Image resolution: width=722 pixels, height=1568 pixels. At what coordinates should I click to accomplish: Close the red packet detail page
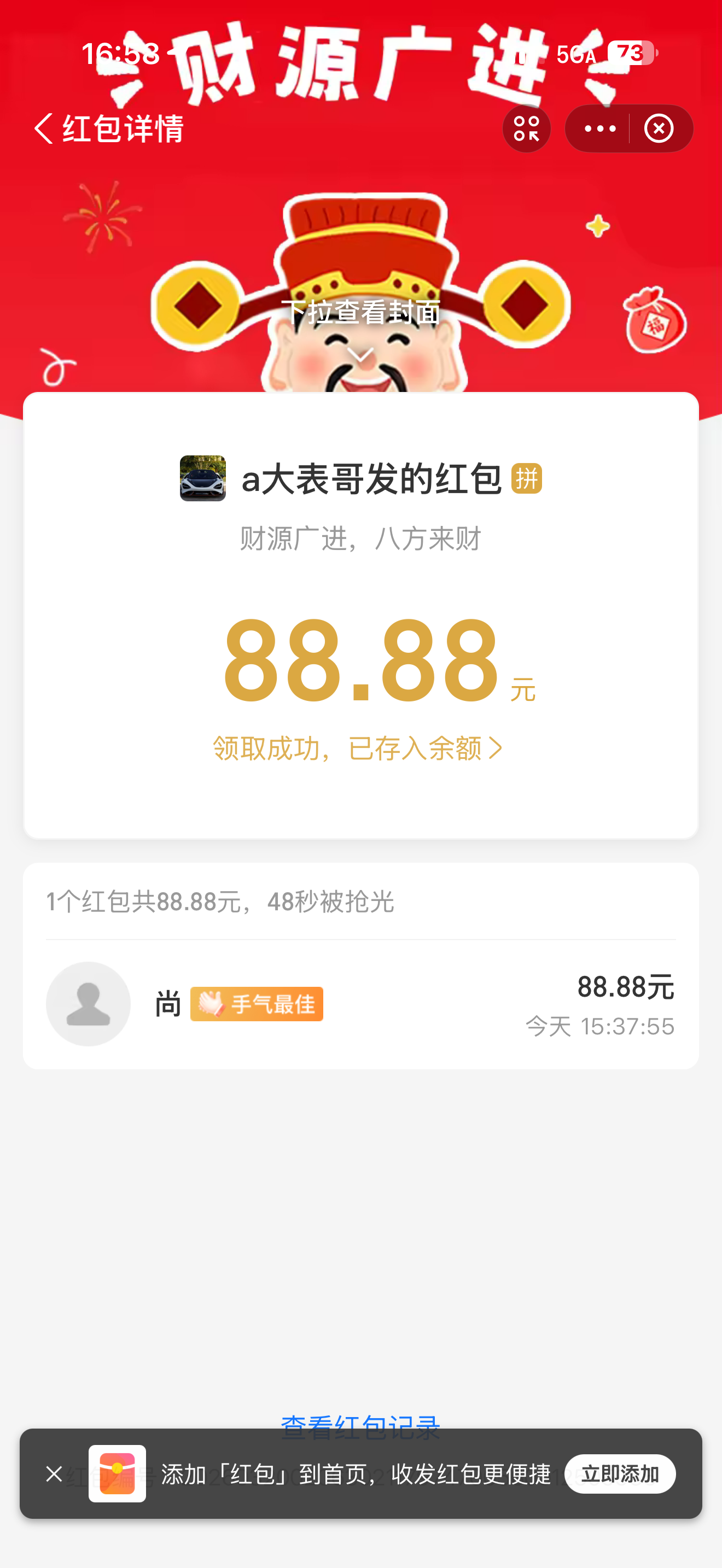(659, 128)
